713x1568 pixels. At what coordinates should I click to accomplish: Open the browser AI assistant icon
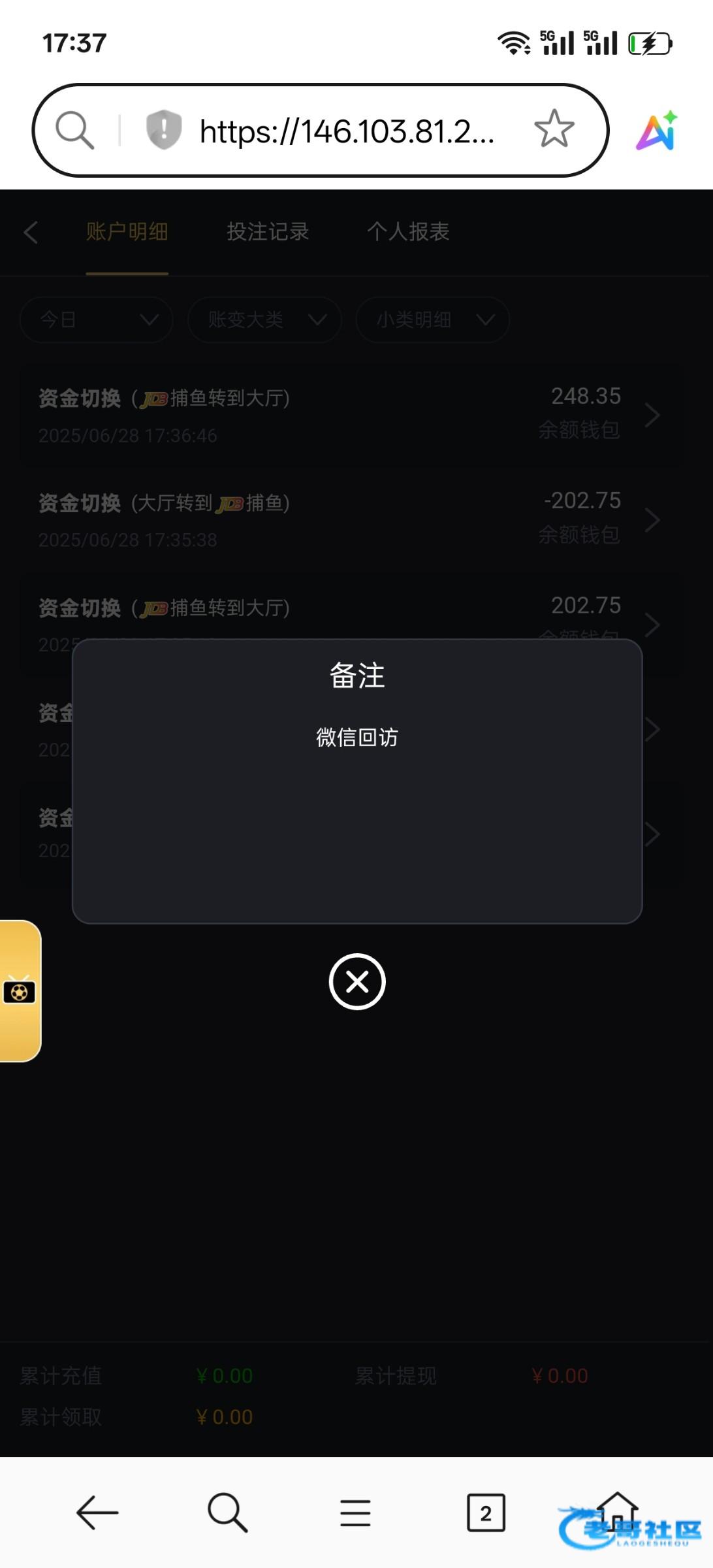pos(658,131)
